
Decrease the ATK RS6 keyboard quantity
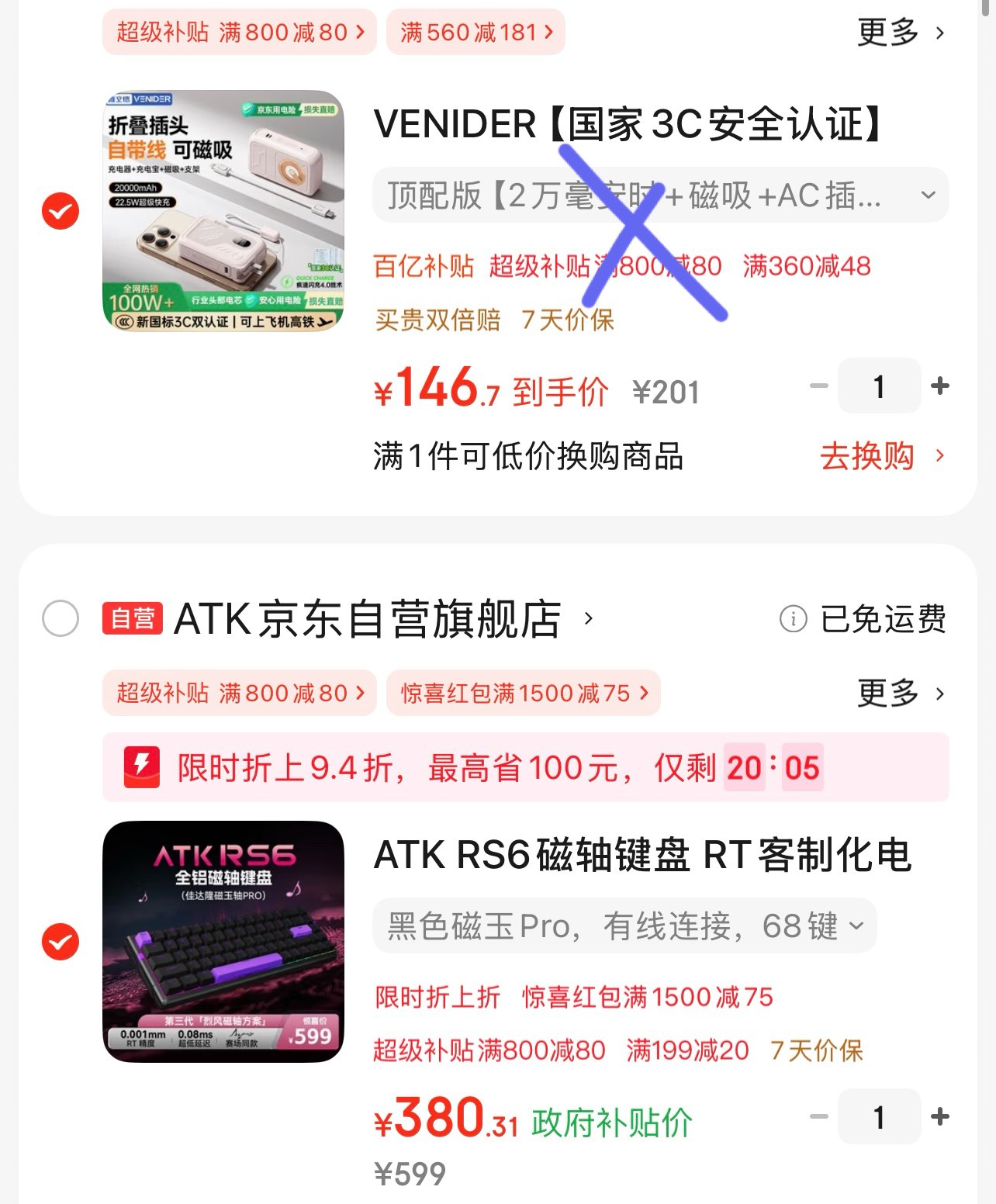coord(819,1117)
